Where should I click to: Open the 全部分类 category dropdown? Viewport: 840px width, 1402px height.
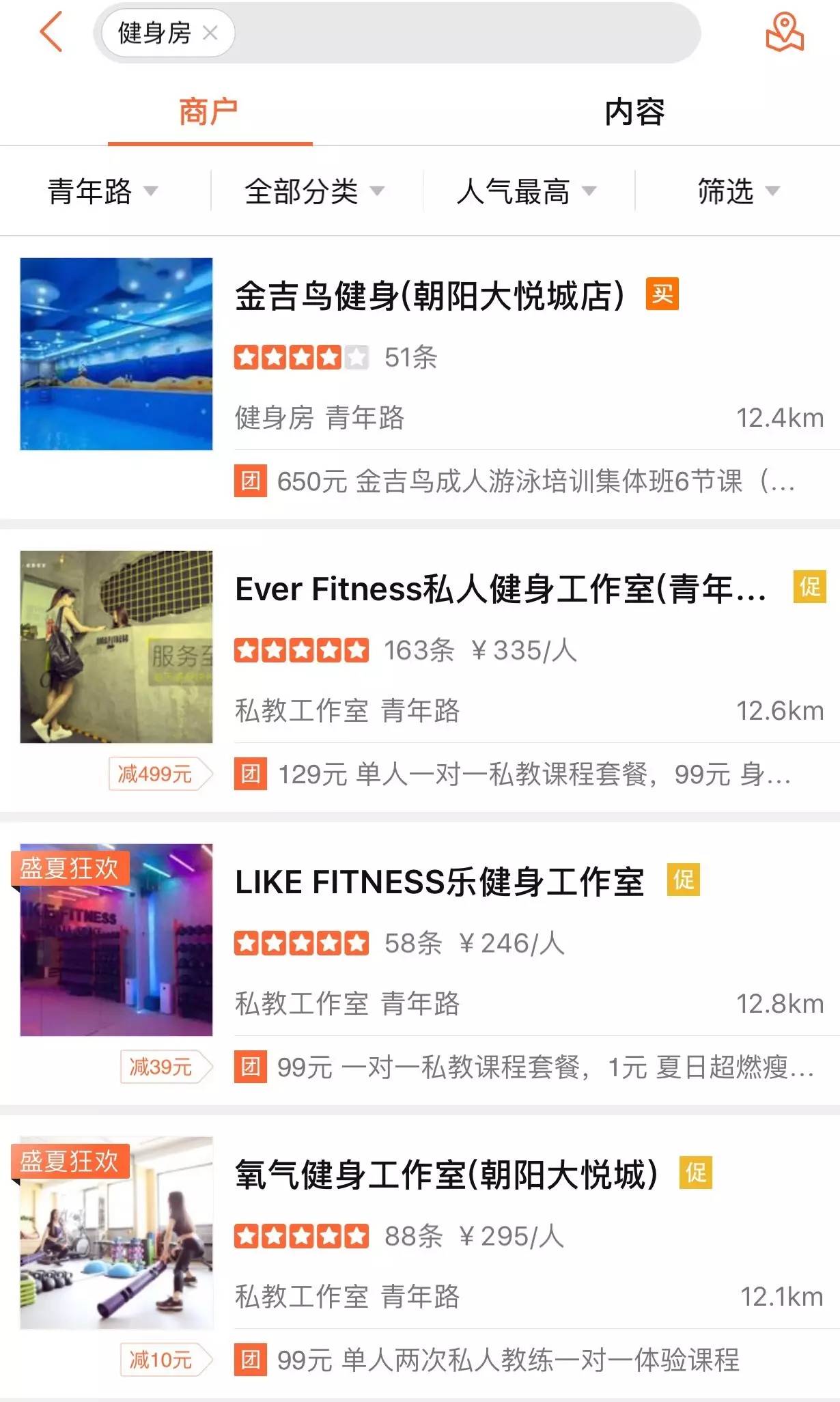314,191
